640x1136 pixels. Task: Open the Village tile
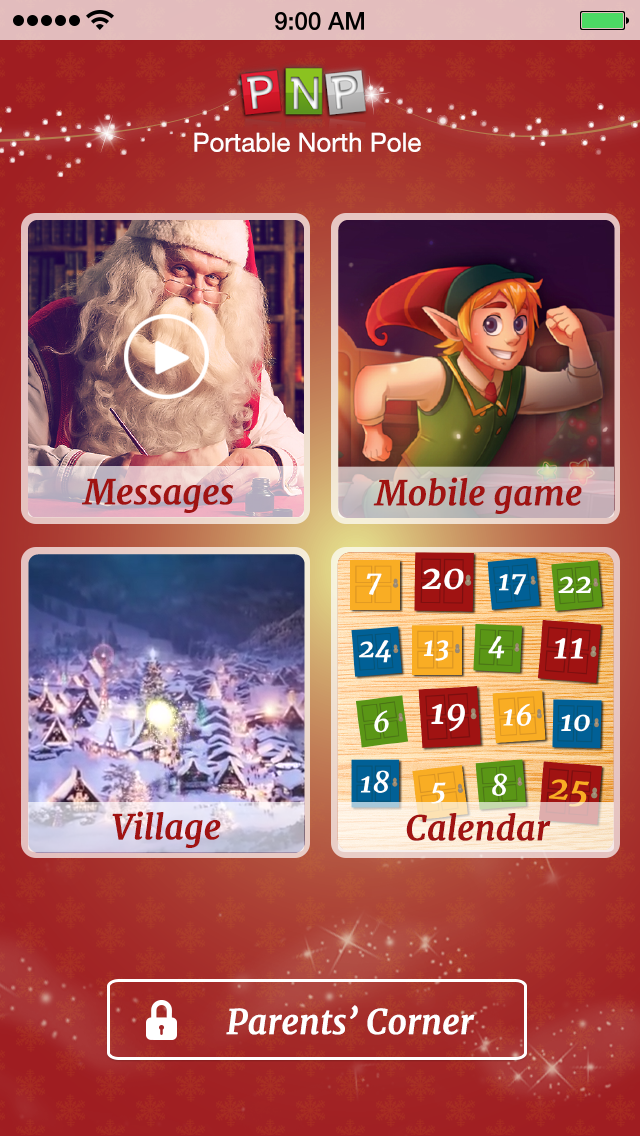pos(165,702)
